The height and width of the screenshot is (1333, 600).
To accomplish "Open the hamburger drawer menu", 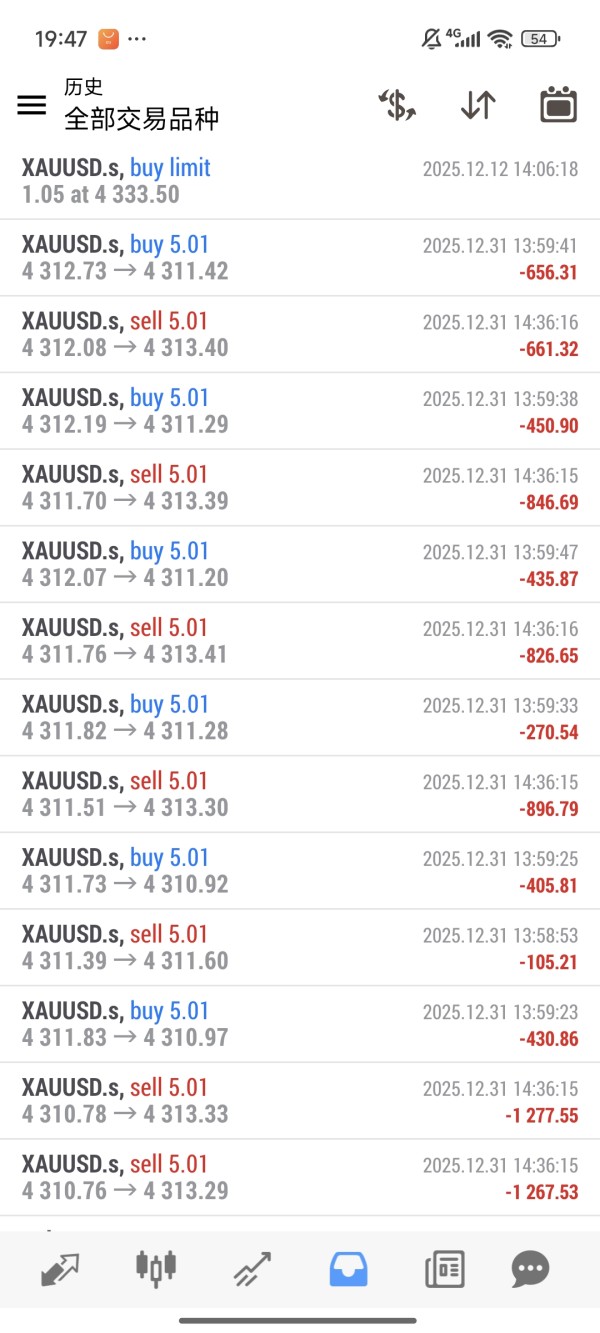I will click(x=32, y=104).
